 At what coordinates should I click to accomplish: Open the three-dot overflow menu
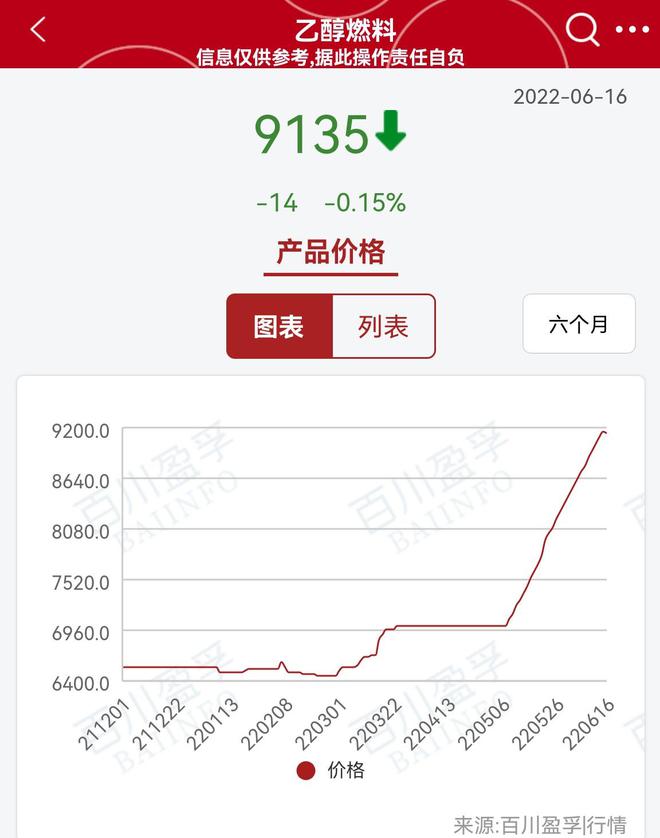tap(632, 30)
